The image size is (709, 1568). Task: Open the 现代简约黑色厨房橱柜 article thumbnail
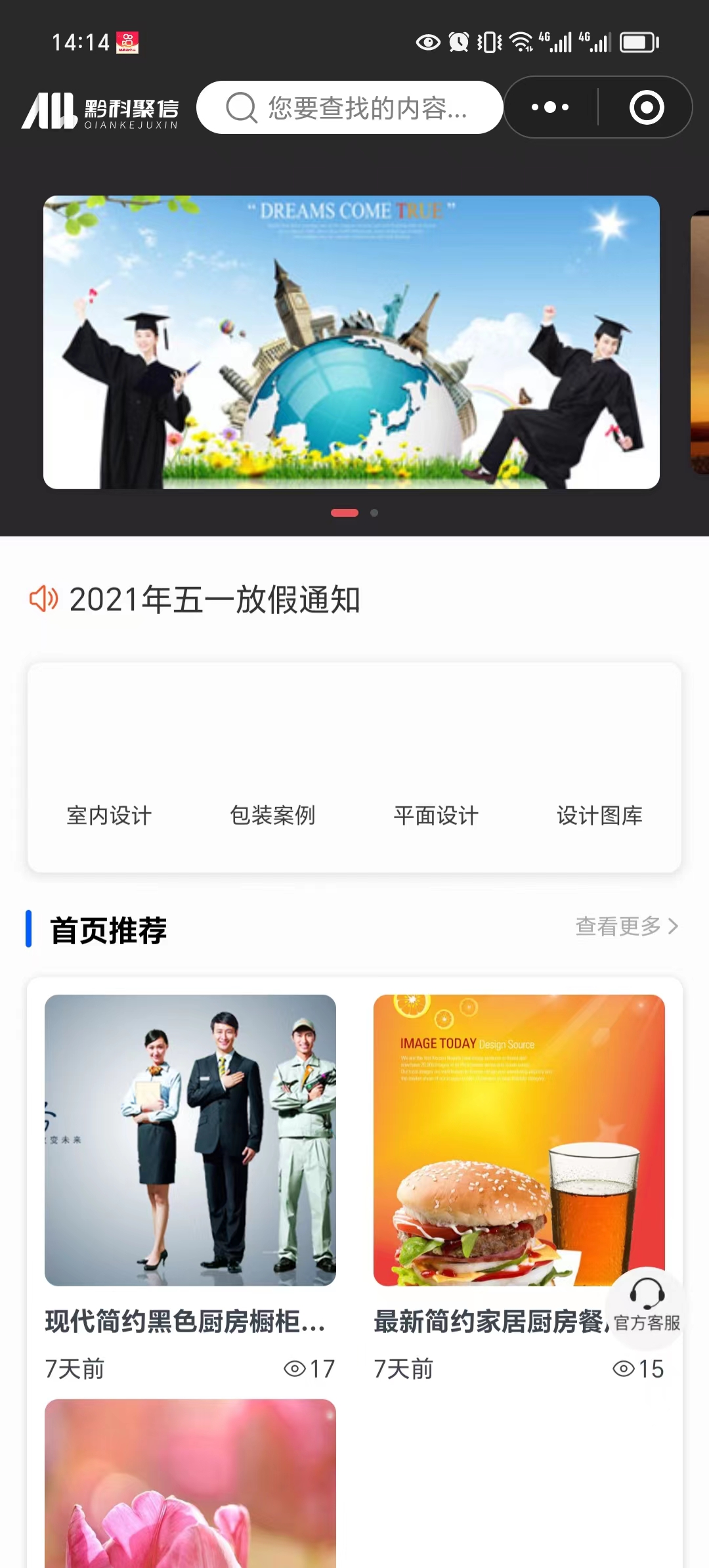189,1136
